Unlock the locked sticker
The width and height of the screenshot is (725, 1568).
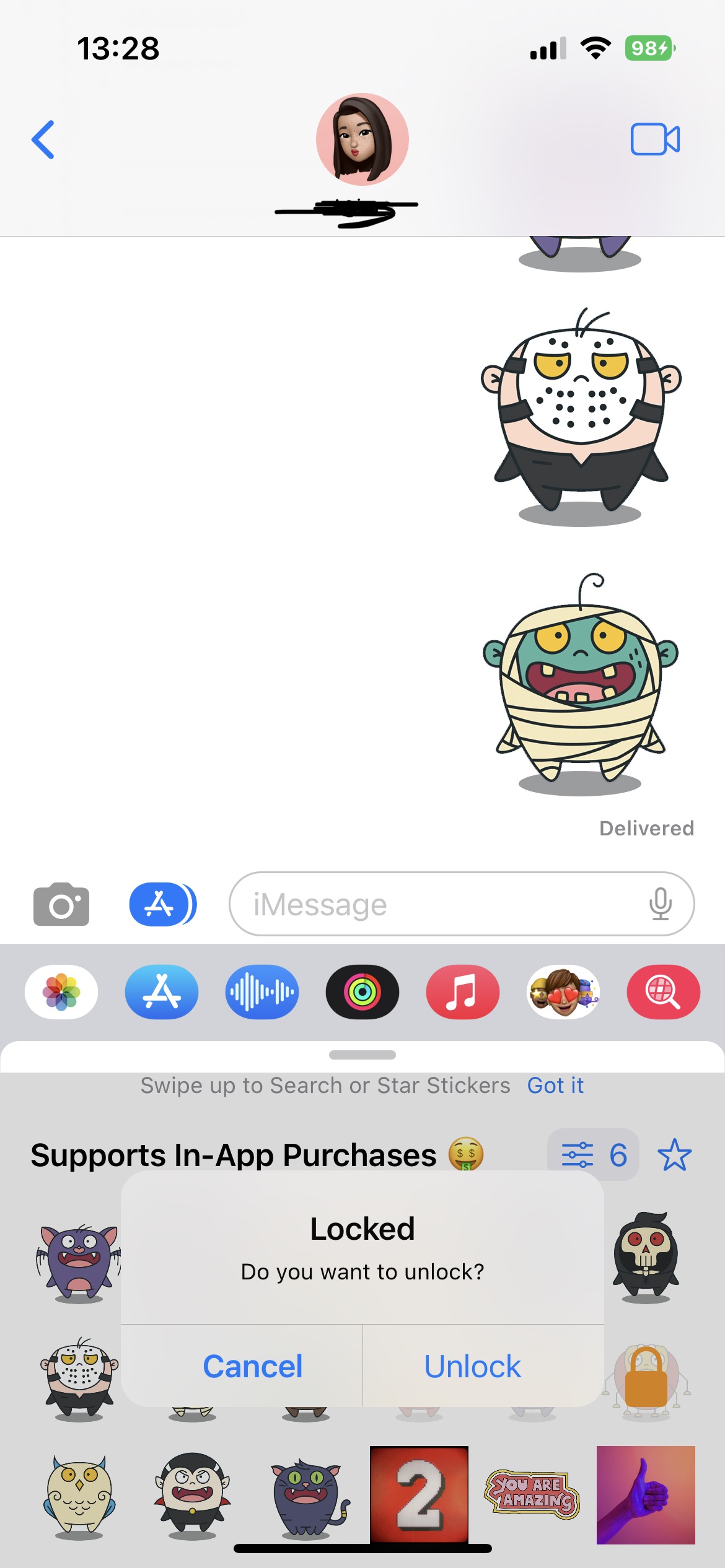(472, 1366)
